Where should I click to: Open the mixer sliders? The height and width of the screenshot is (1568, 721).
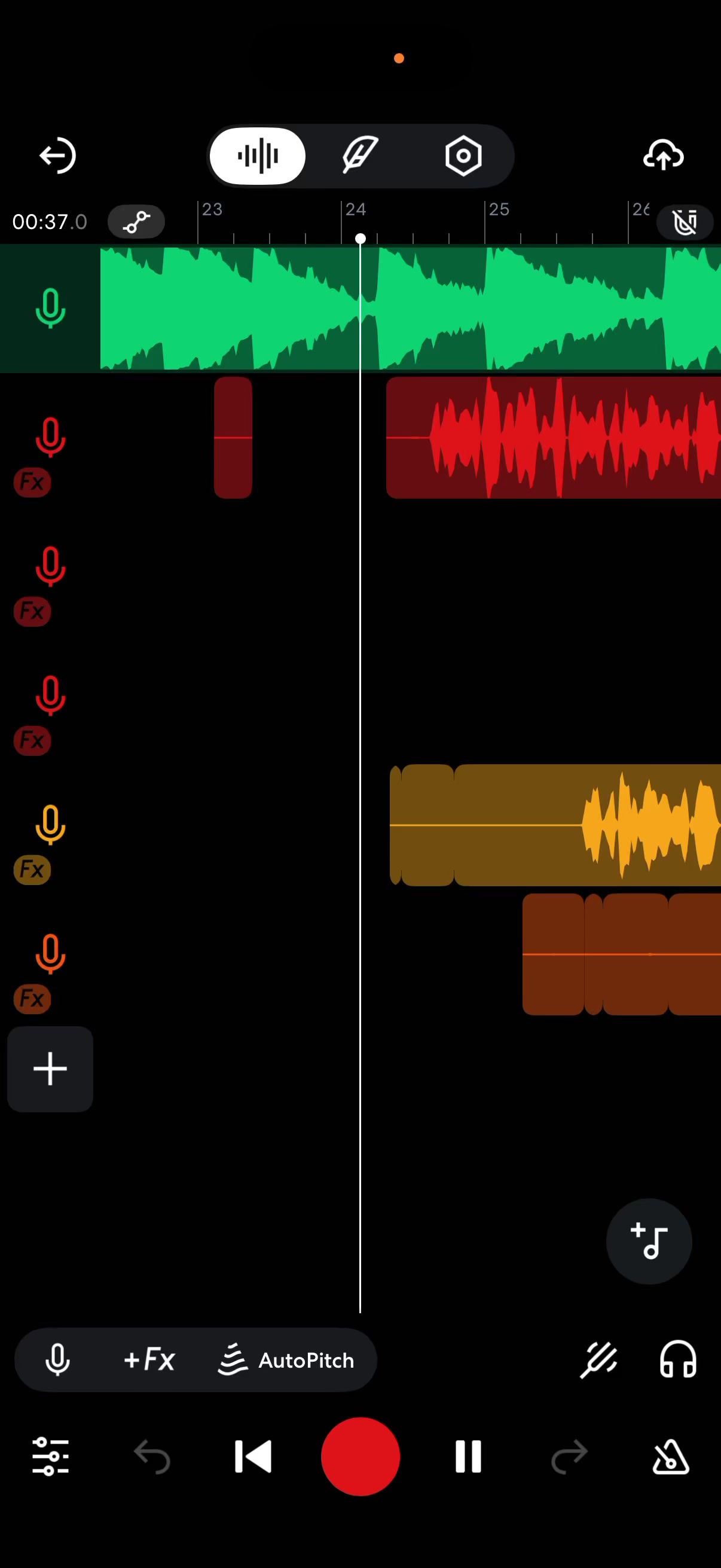50,1457
